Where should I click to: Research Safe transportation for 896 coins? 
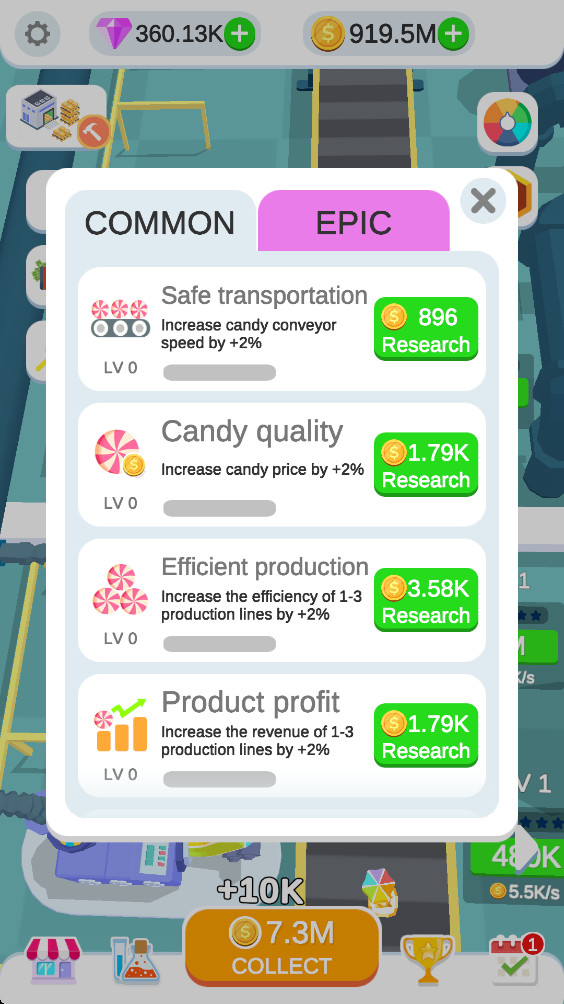tap(426, 330)
